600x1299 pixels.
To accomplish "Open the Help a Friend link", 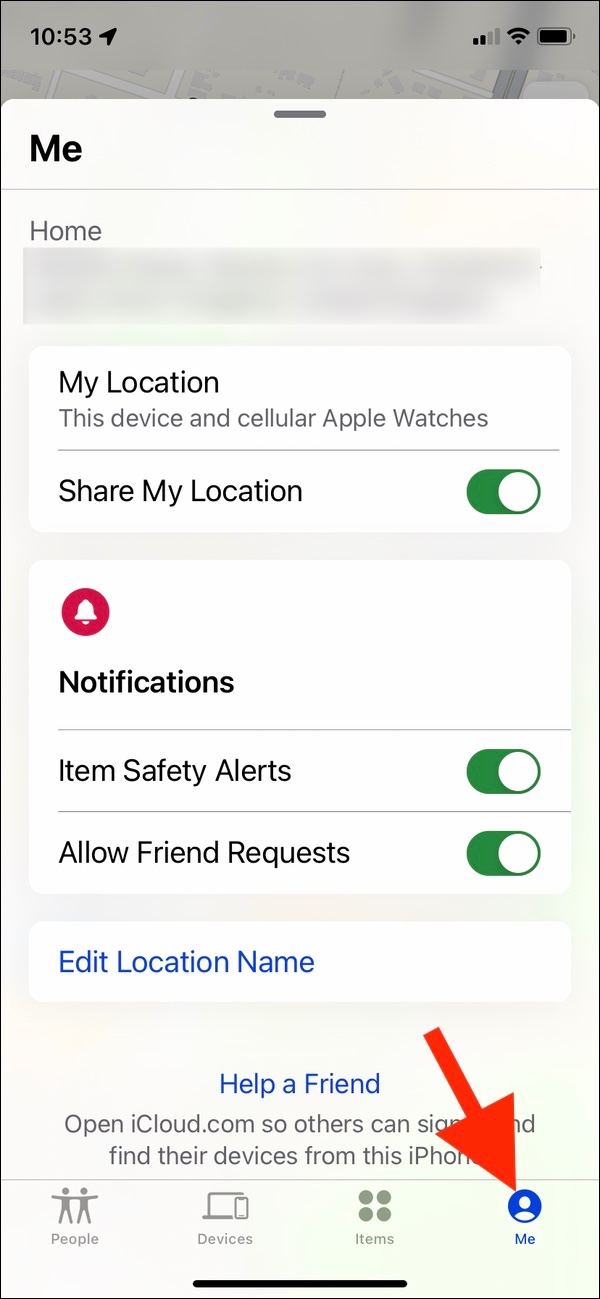I will pyautogui.click(x=300, y=1084).
